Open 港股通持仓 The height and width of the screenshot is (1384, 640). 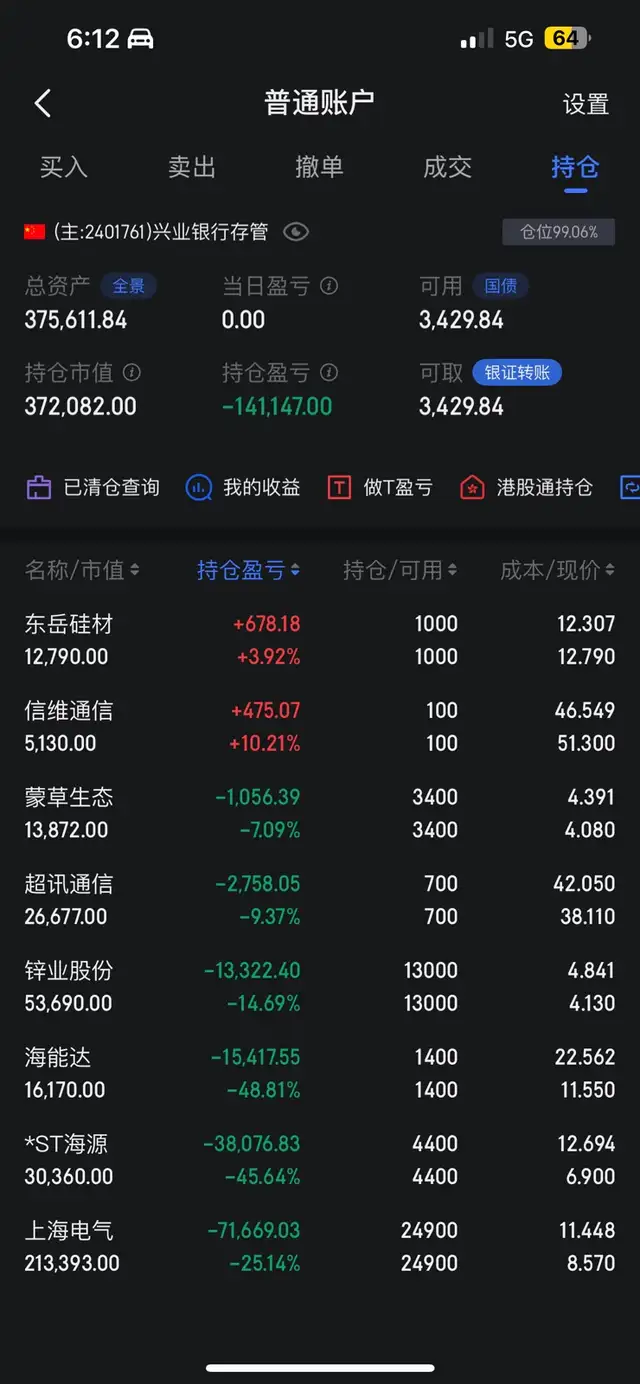pos(526,487)
